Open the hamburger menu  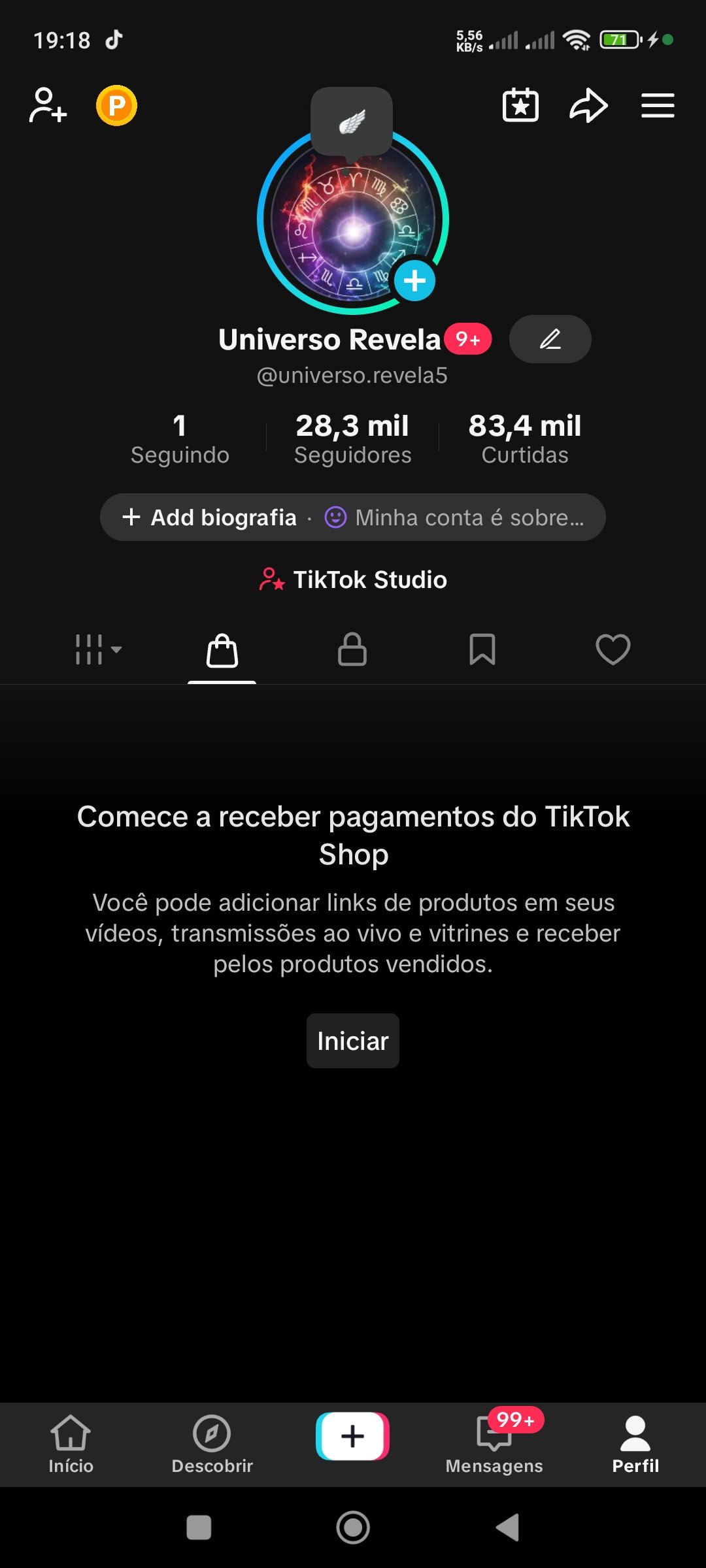[658, 105]
